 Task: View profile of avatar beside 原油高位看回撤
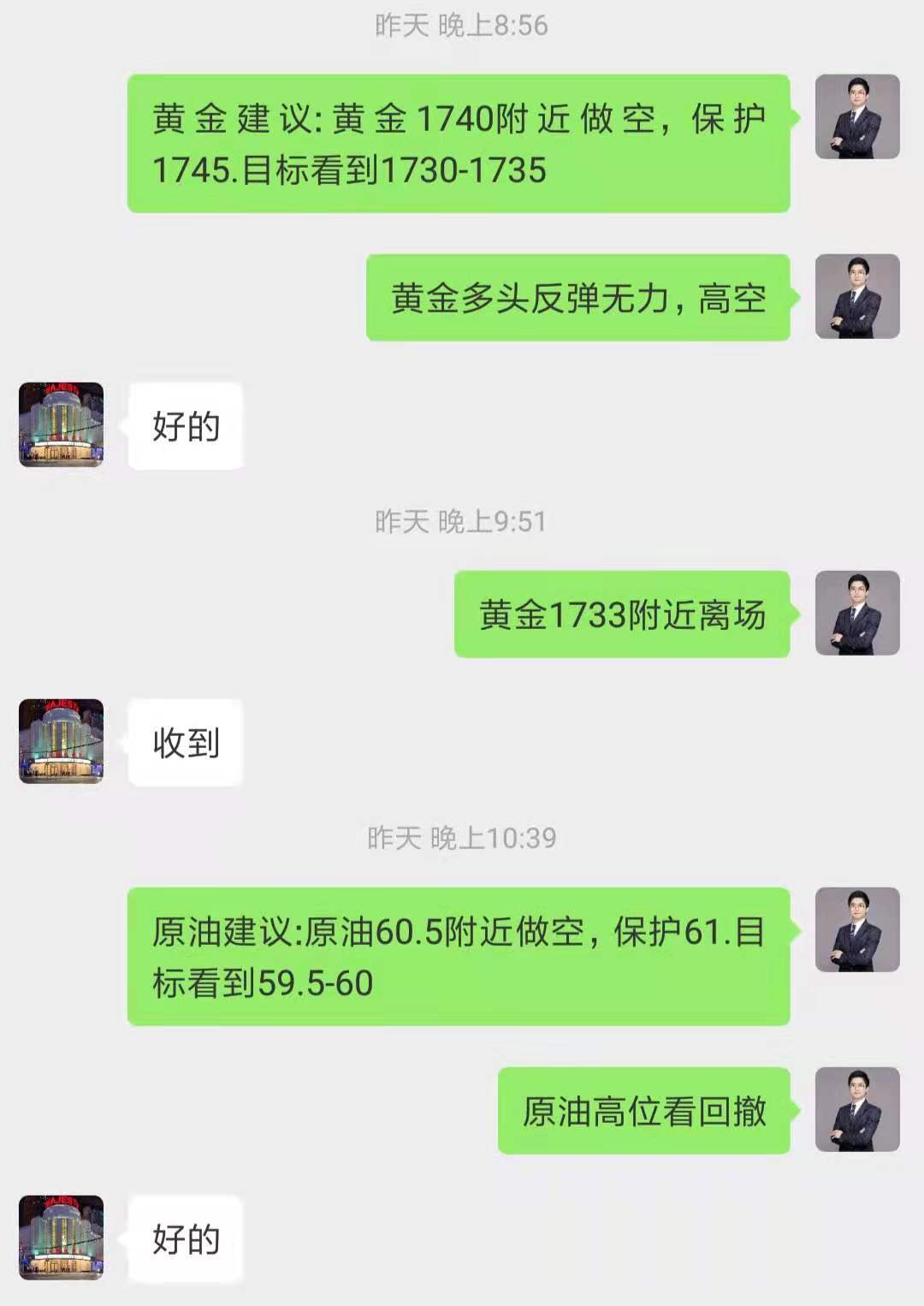click(x=856, y=1109)
